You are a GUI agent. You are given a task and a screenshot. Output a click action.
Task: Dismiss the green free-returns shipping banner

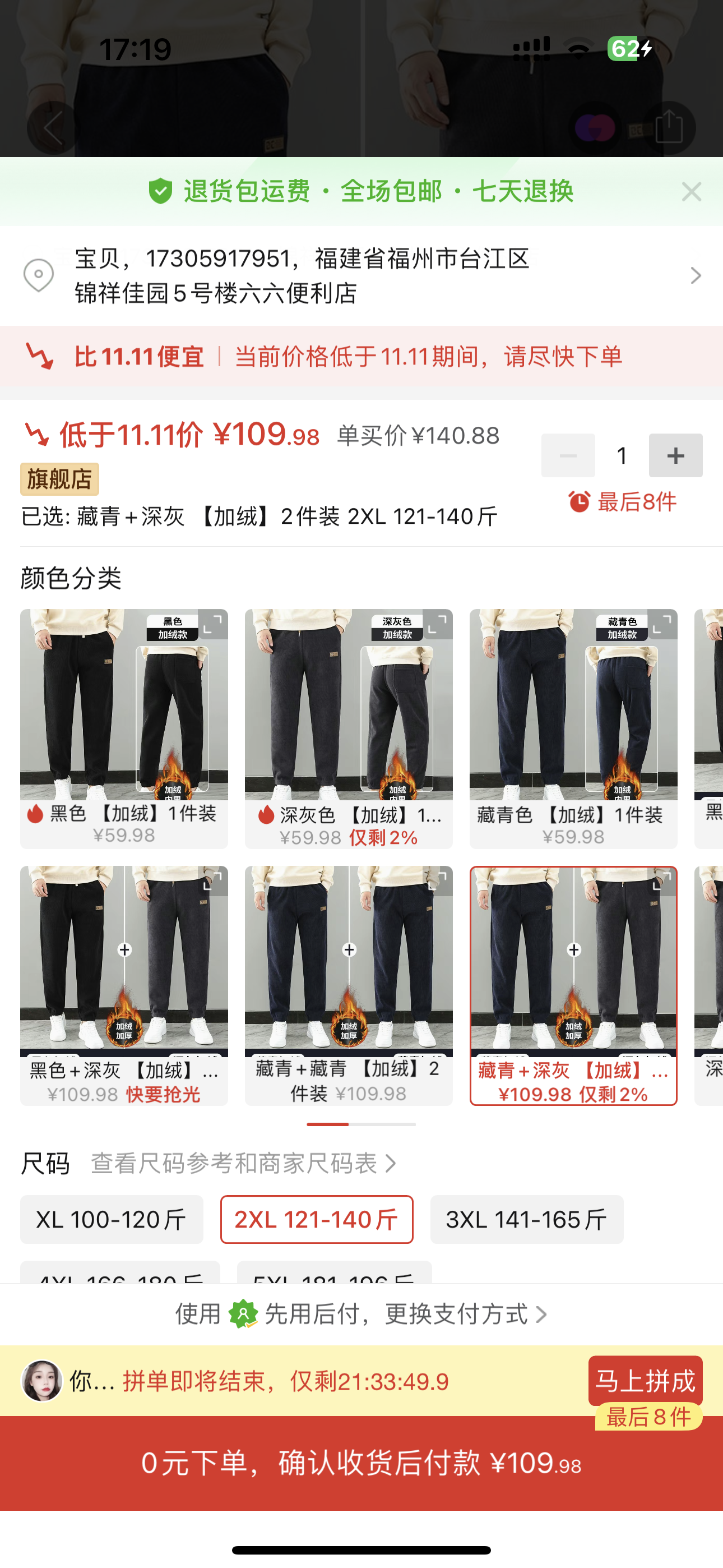(x=690, y=192)
